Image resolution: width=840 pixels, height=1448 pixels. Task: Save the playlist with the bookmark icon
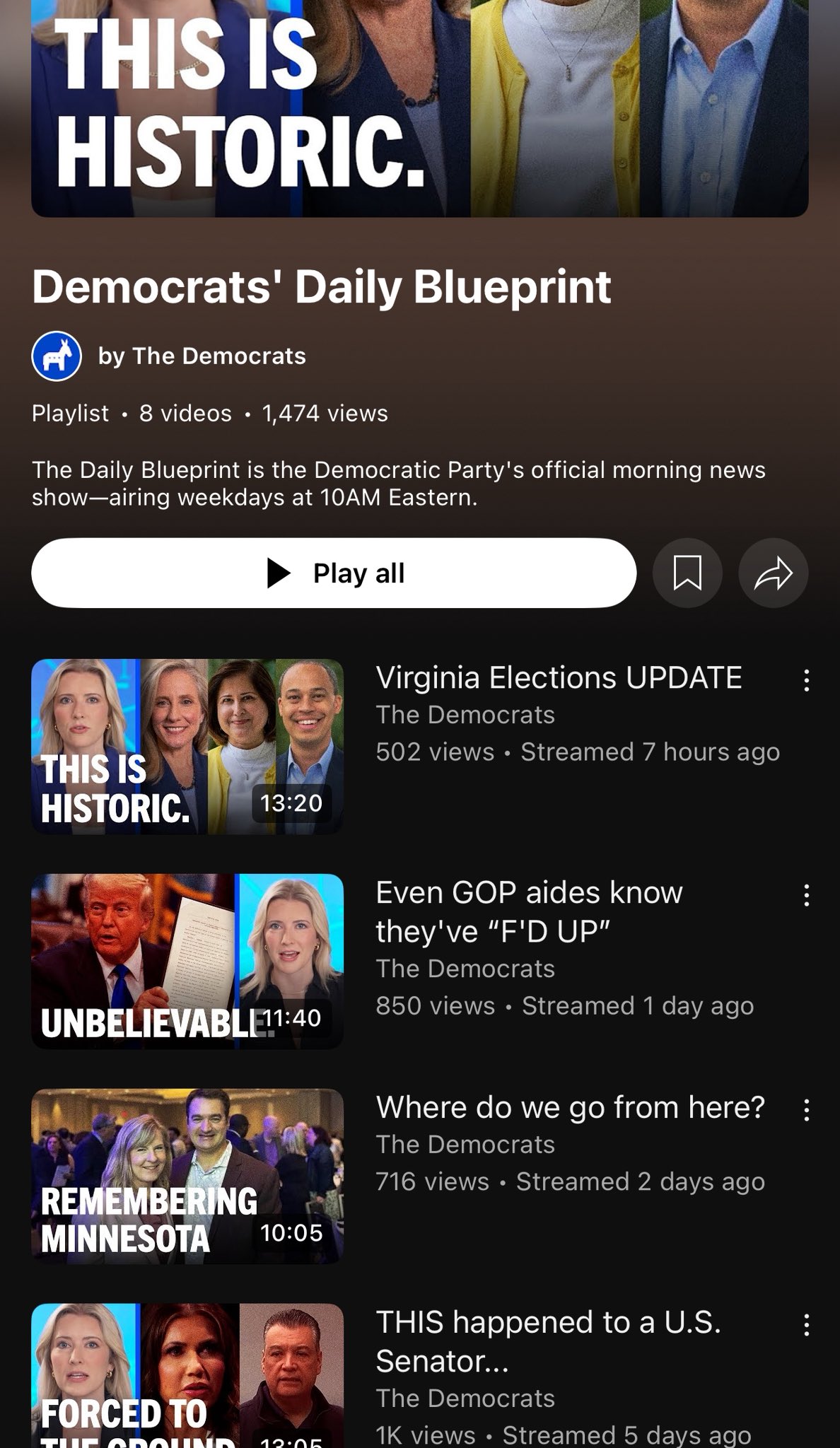(x=687, y=573)
